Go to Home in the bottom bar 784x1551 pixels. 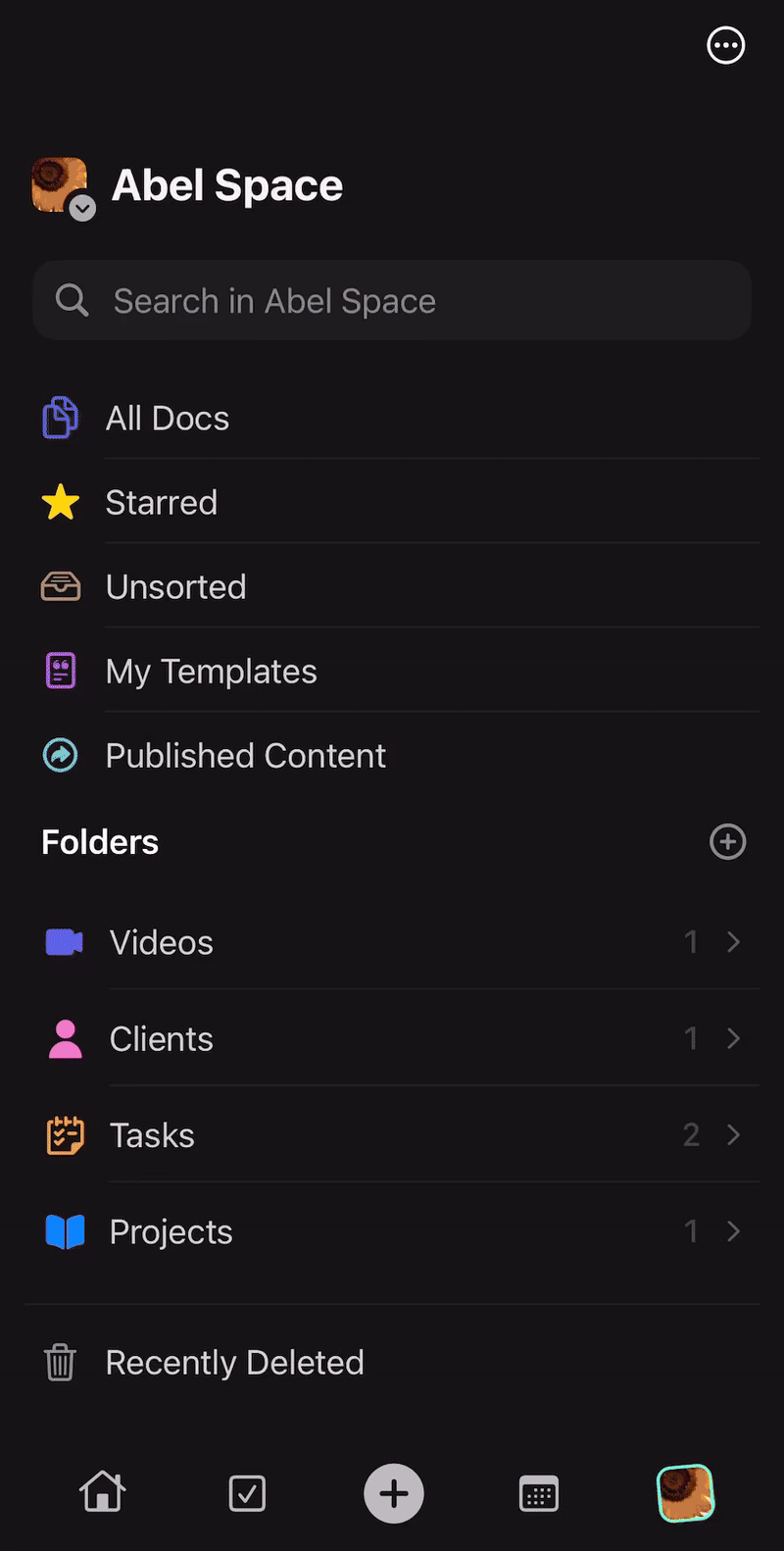click(102, 1493)
